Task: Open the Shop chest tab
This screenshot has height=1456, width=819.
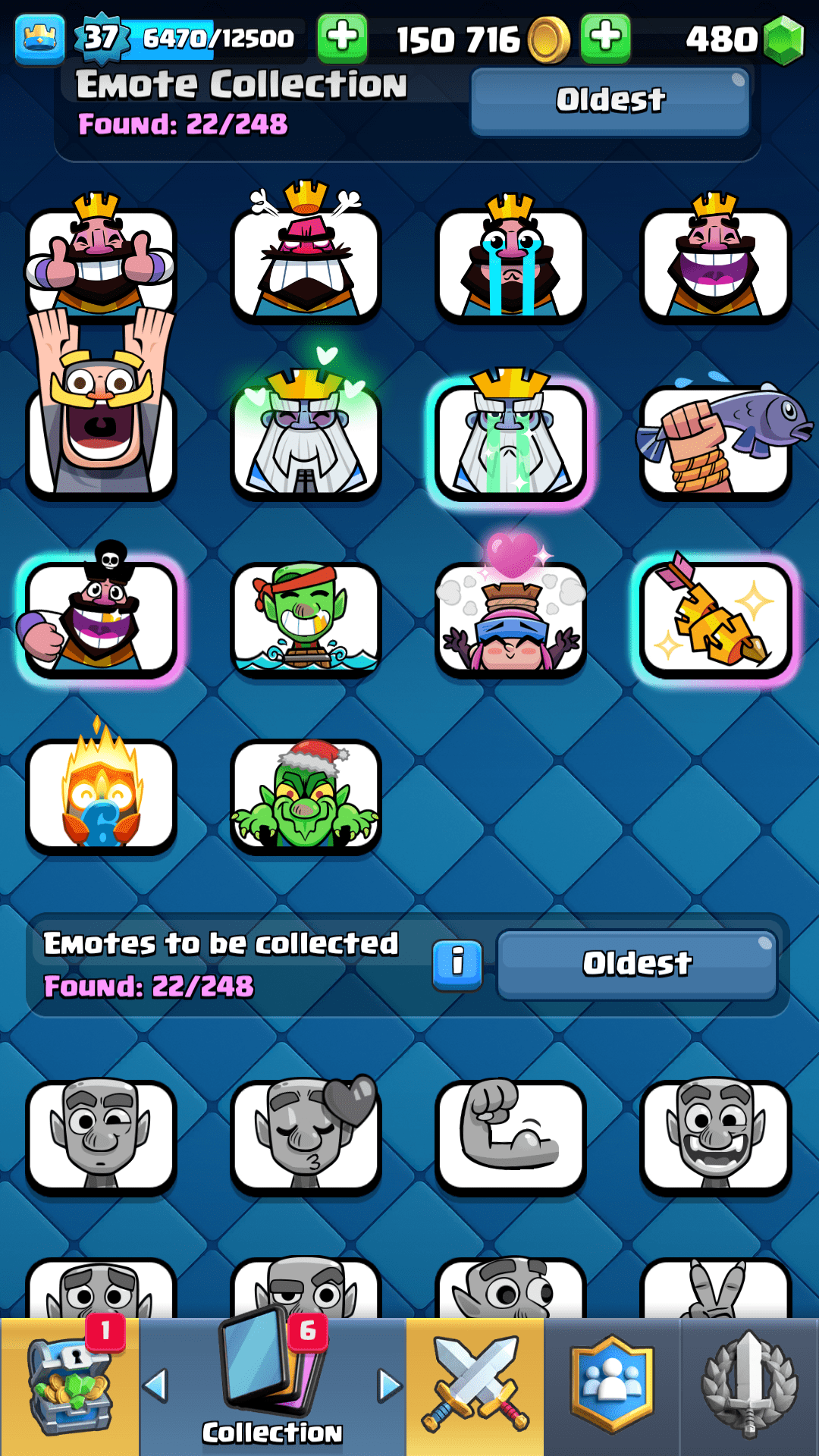Action: 70,1388
